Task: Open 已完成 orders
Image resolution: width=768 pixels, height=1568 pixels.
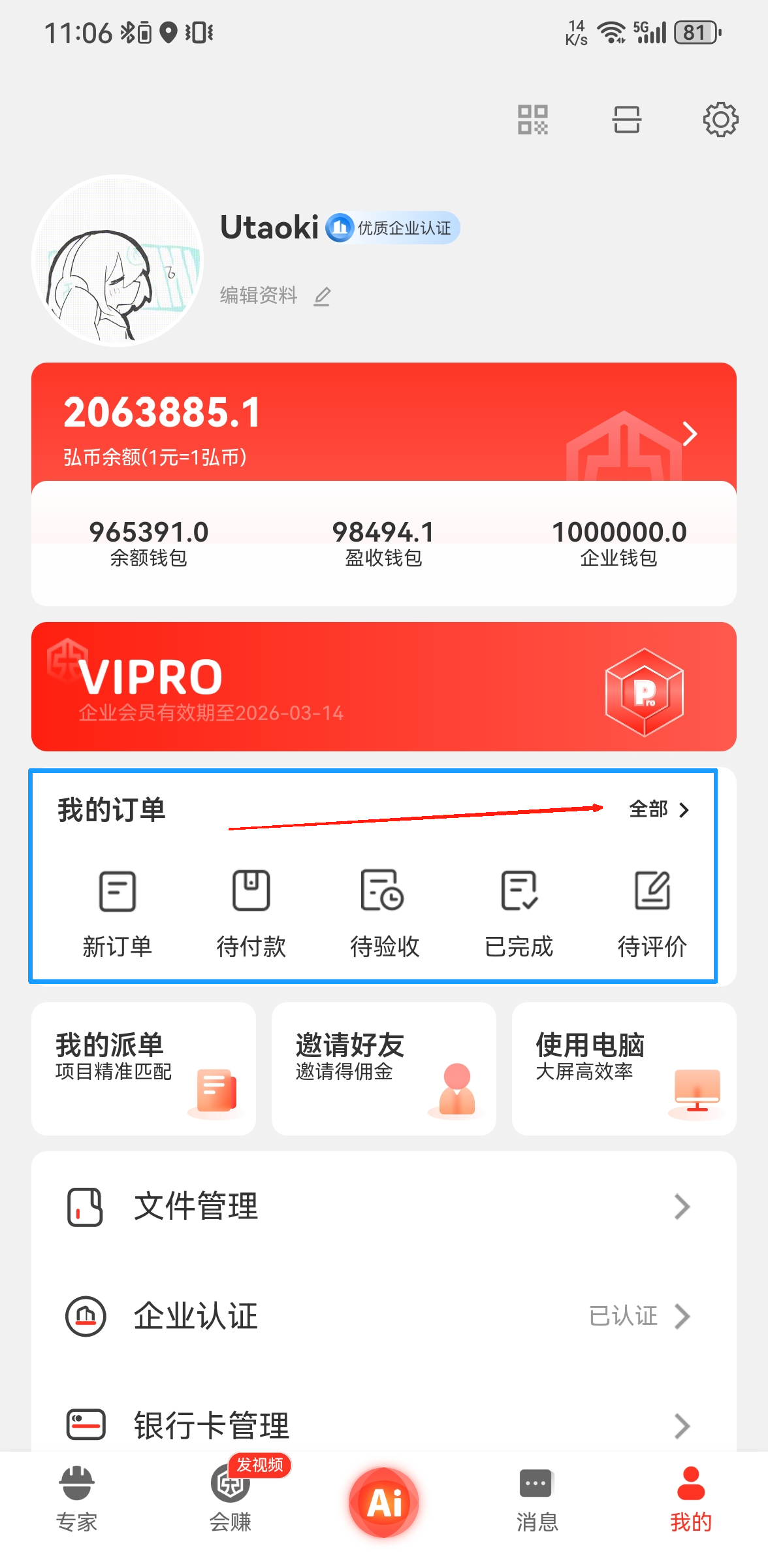Action: point(519,911)
